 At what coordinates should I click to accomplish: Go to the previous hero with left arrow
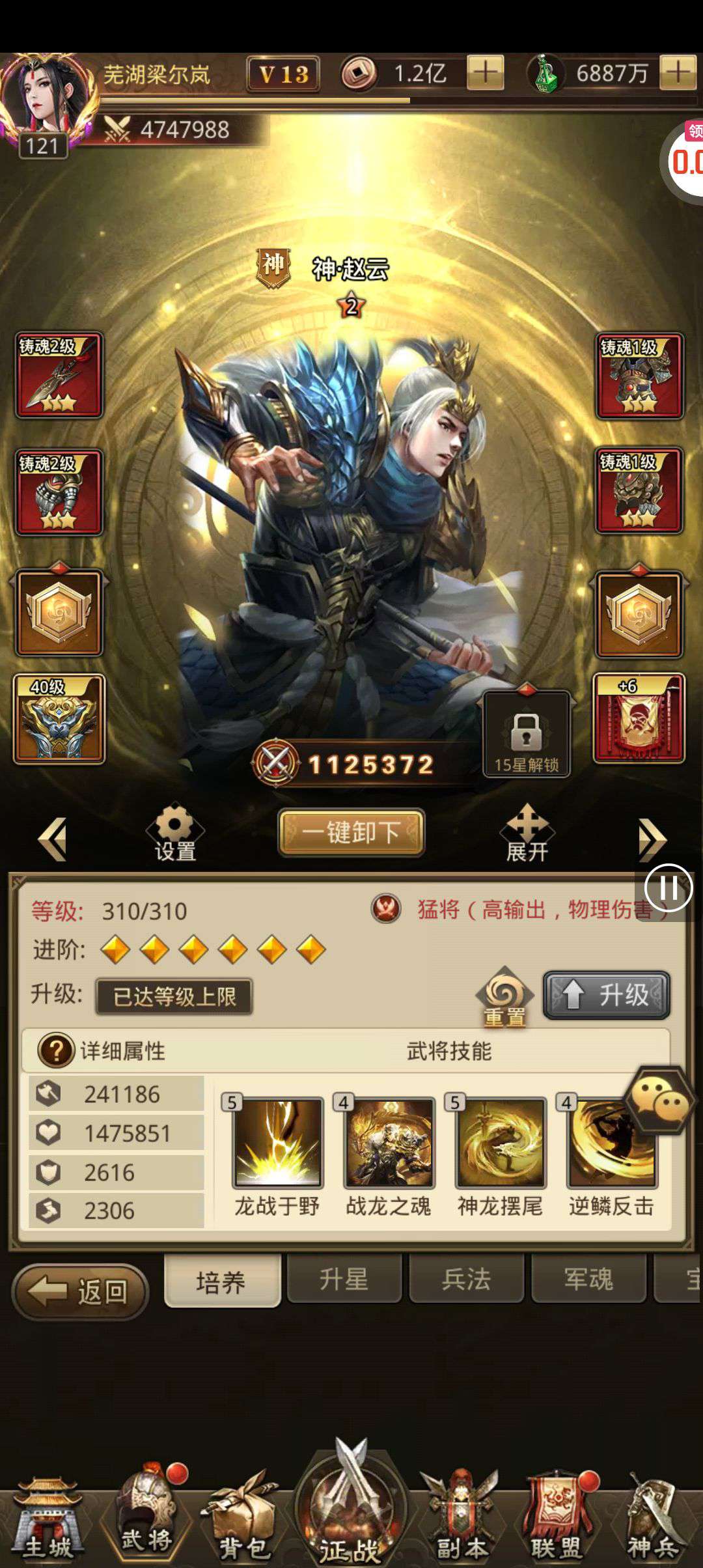click(x=53, y=839)
